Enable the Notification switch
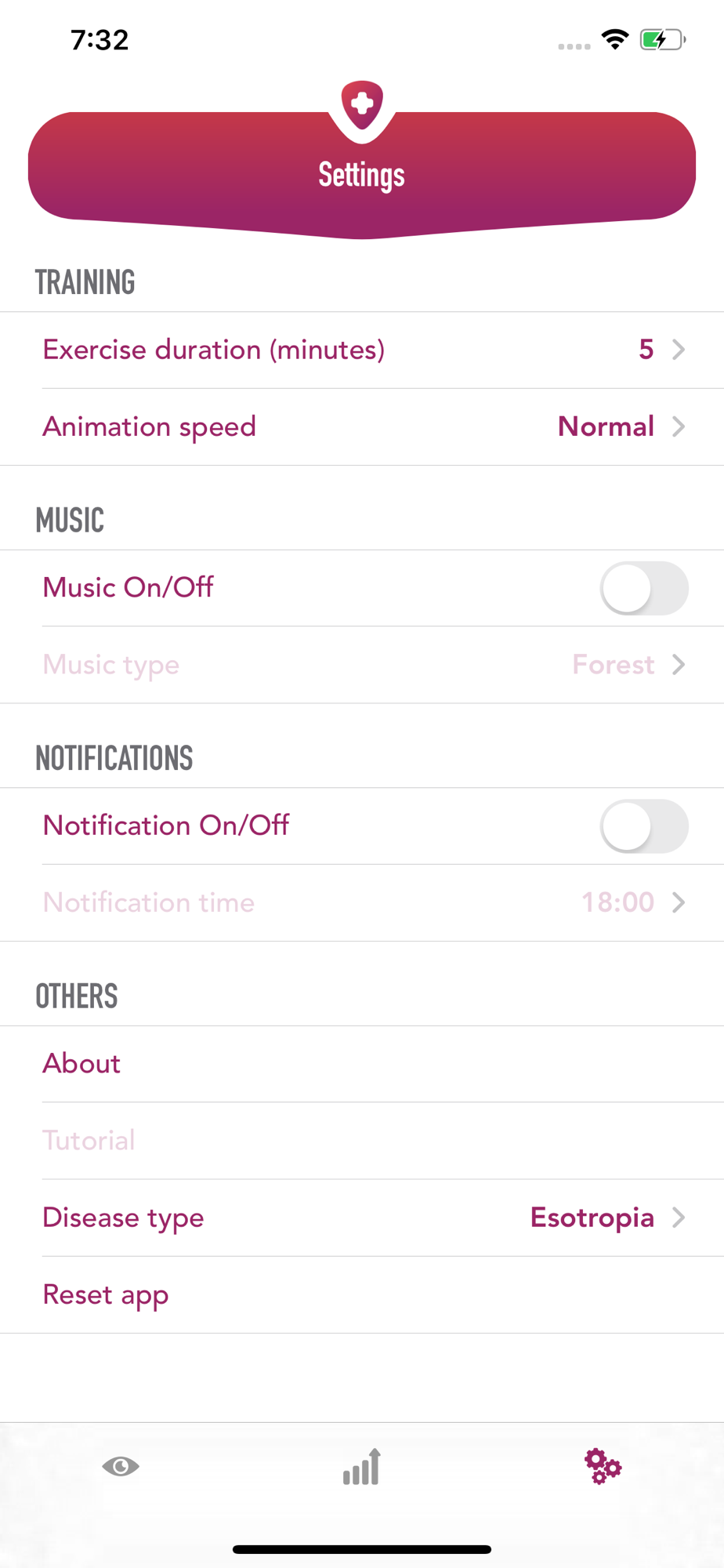Image resolution: width=724 pixels, height=1568 pixels. (x=643, y=826)
